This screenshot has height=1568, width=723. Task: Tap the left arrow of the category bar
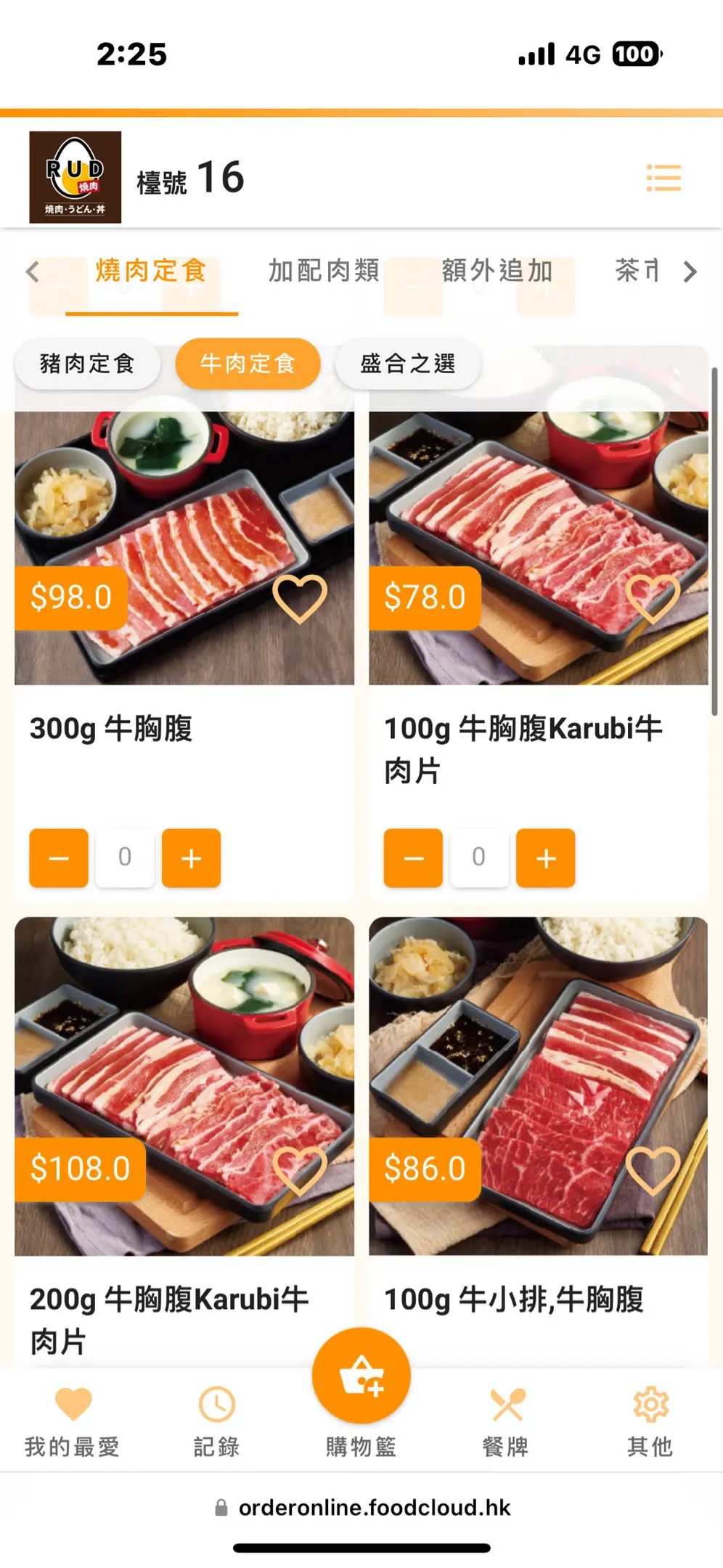pos(32,271)
